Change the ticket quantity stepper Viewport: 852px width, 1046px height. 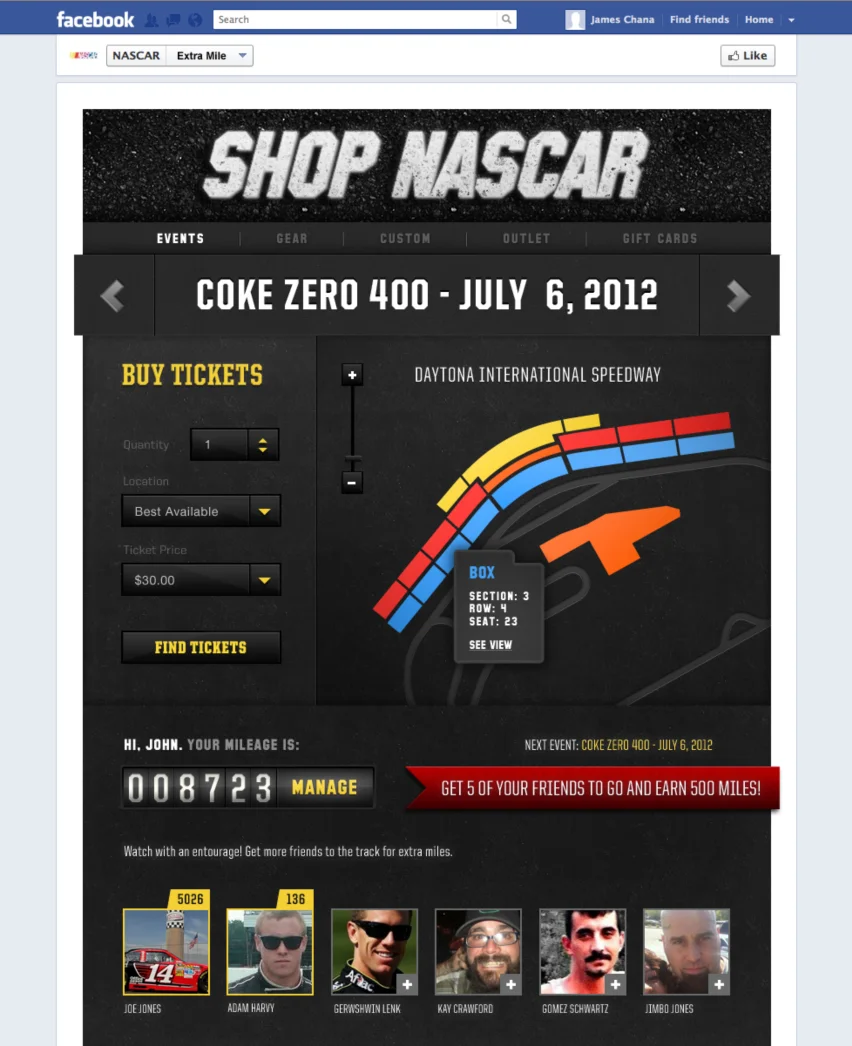262,444
